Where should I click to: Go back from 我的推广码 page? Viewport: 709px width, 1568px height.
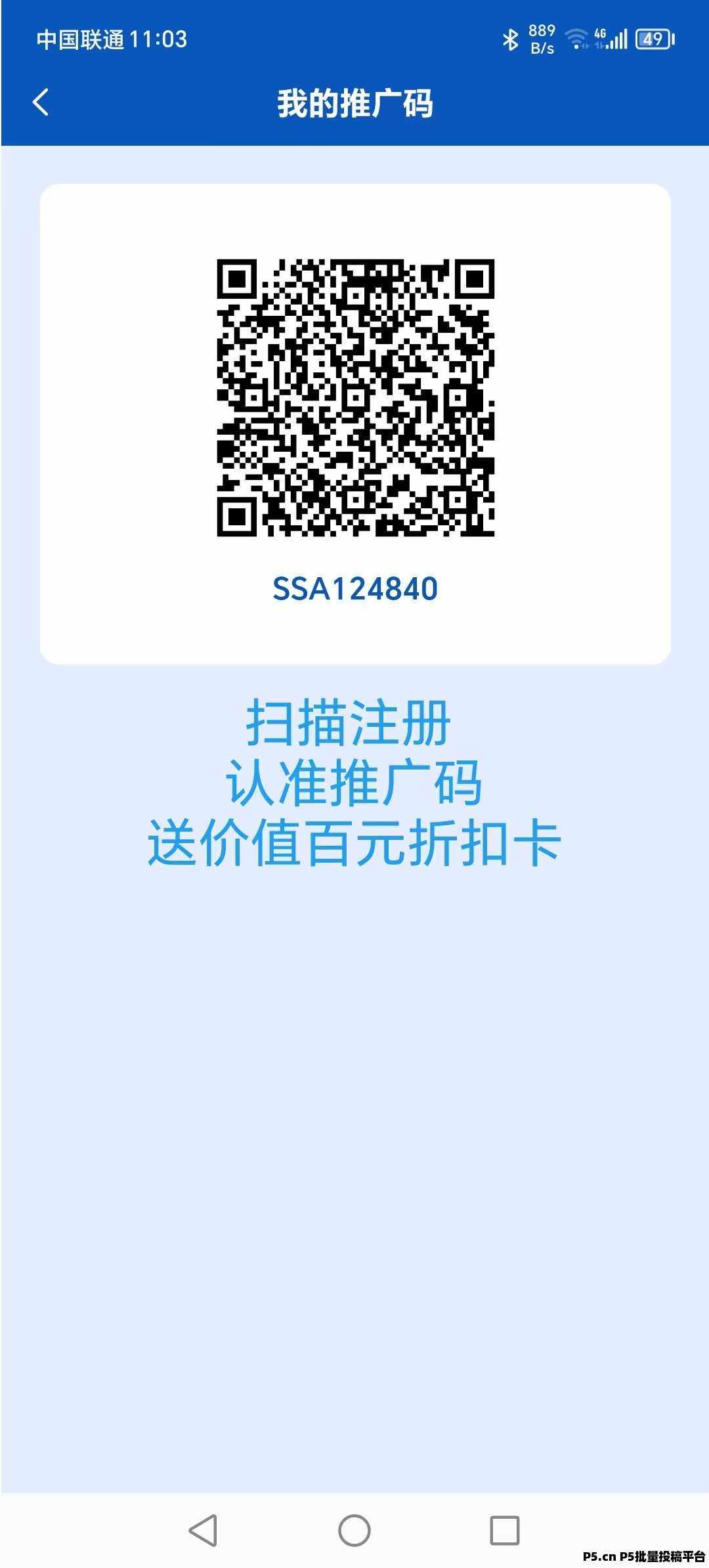coord(41,102)
